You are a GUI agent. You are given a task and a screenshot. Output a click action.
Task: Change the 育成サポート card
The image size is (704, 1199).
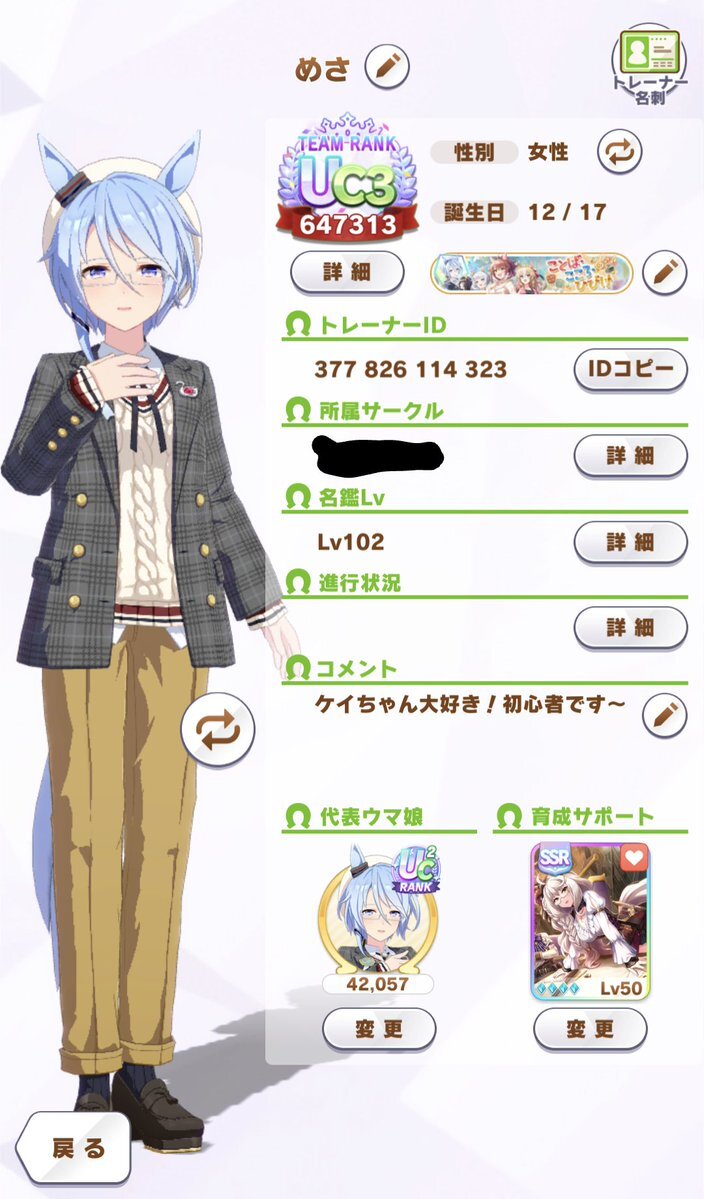click(x=590, y=1028)
